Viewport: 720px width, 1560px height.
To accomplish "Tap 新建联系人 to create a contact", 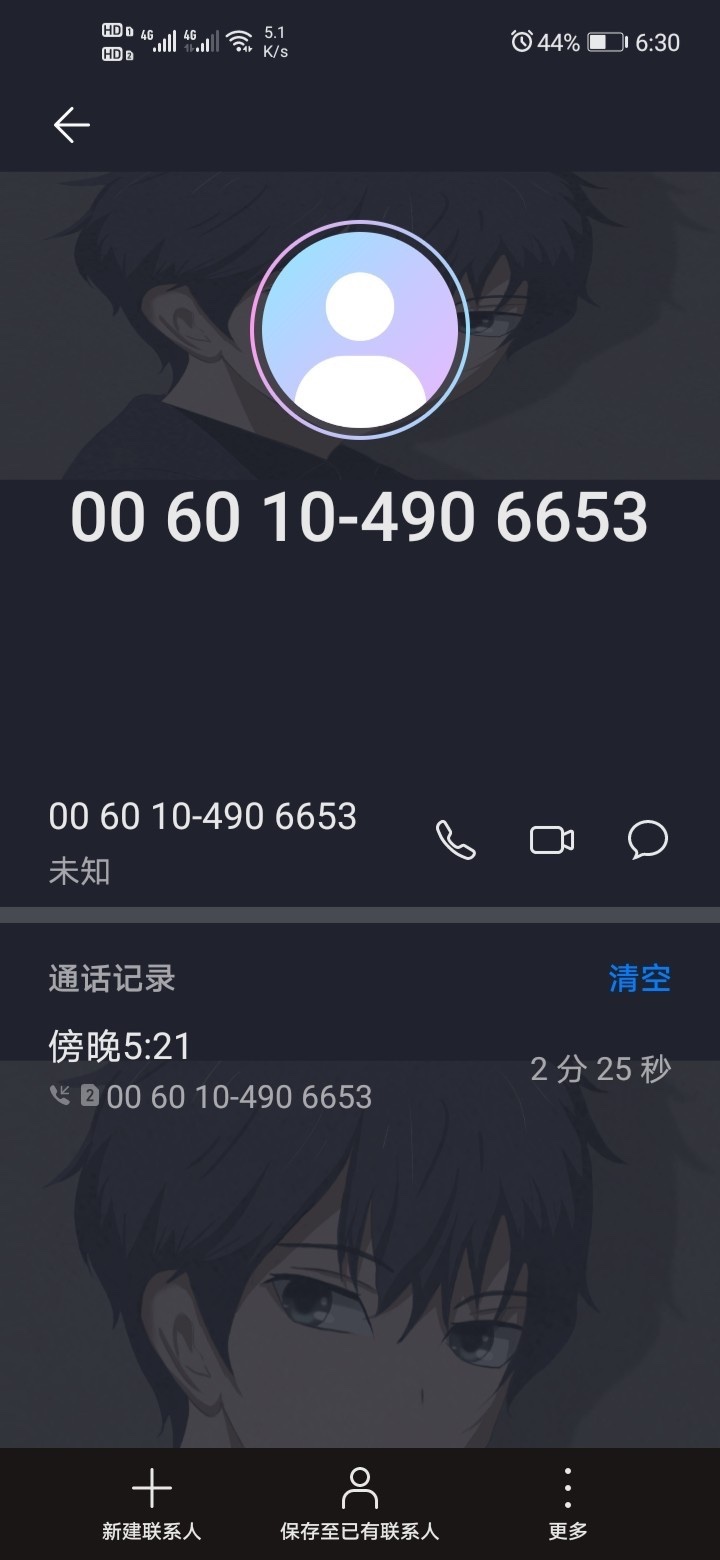I will (152, 1503).
